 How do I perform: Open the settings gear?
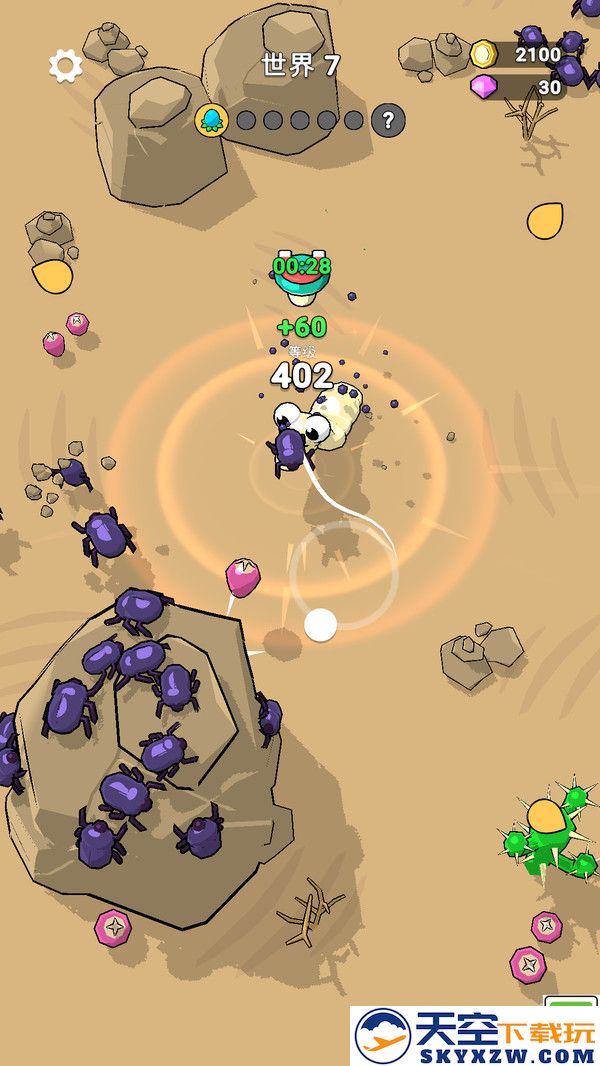pos(66,66)
